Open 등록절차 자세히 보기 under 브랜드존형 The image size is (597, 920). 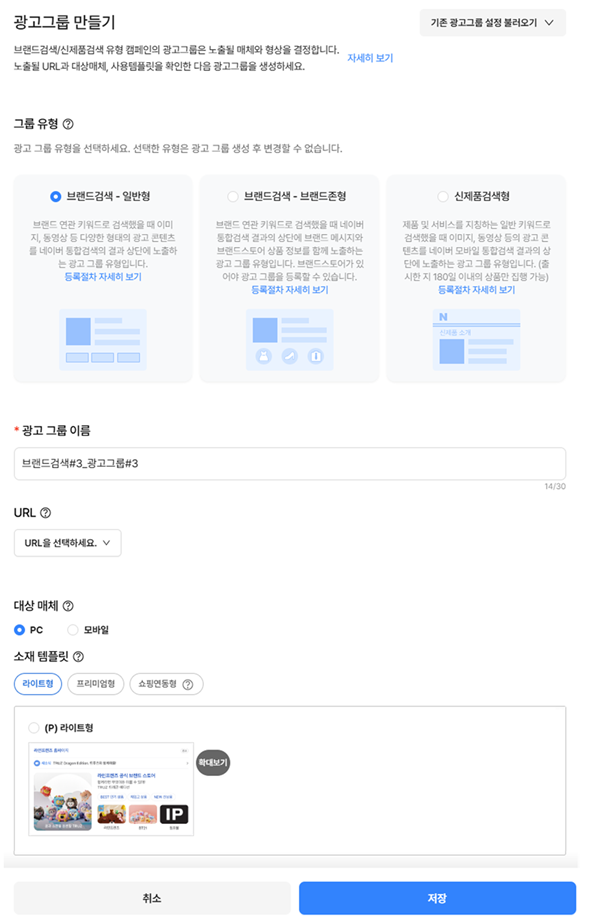(289, 290)
